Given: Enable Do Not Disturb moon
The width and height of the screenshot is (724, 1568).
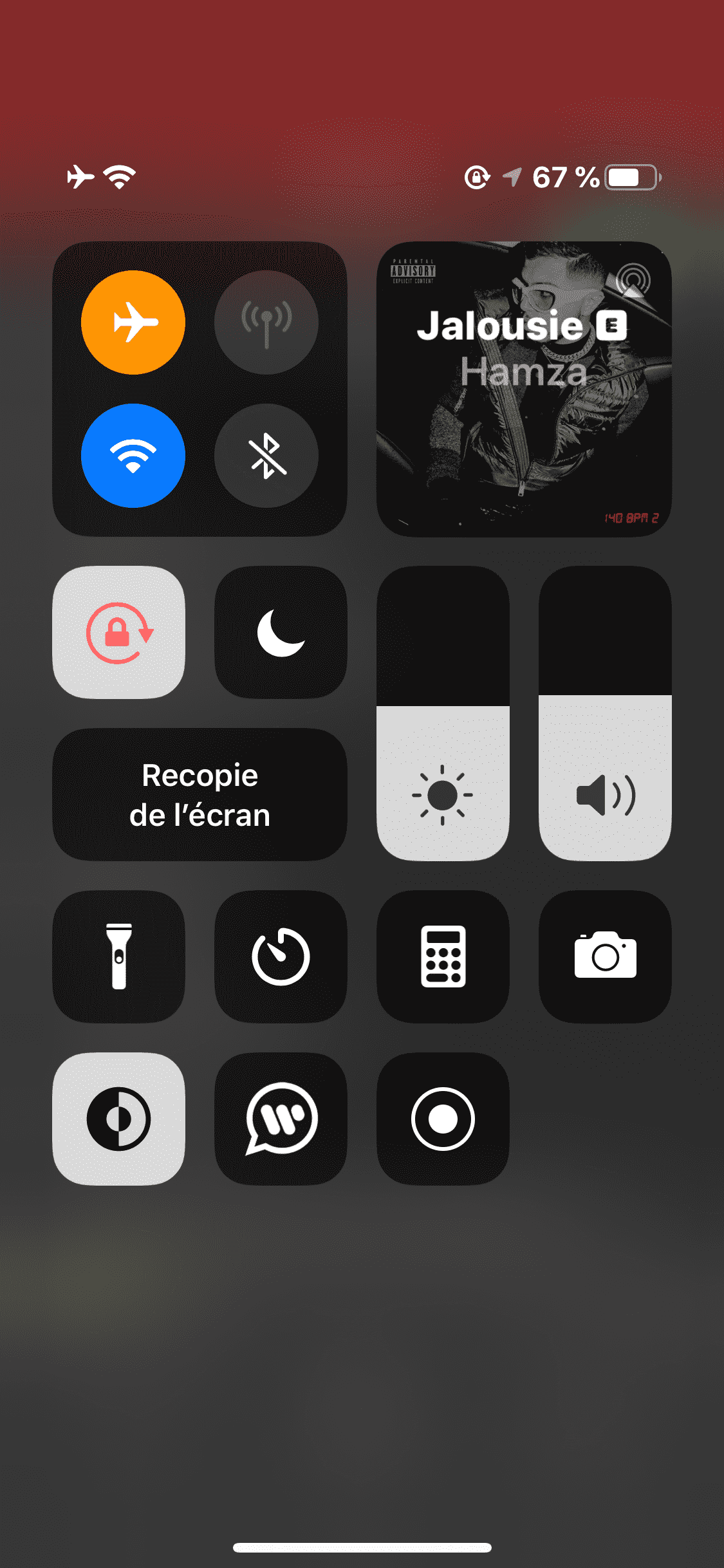Looking at the screenshot, I should pos(281,633).
